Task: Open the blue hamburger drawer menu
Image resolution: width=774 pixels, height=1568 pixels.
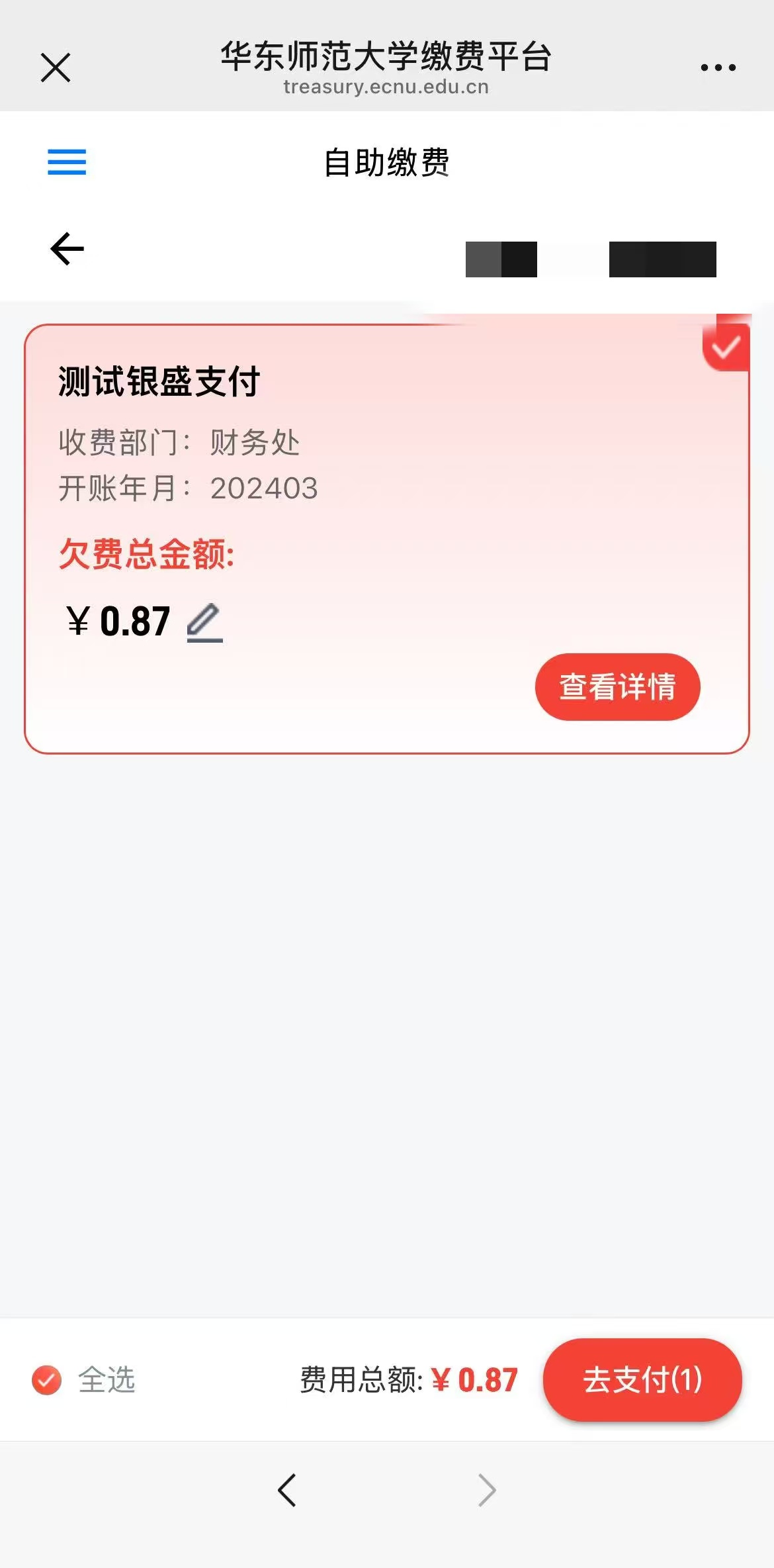Action: point(67,162)
